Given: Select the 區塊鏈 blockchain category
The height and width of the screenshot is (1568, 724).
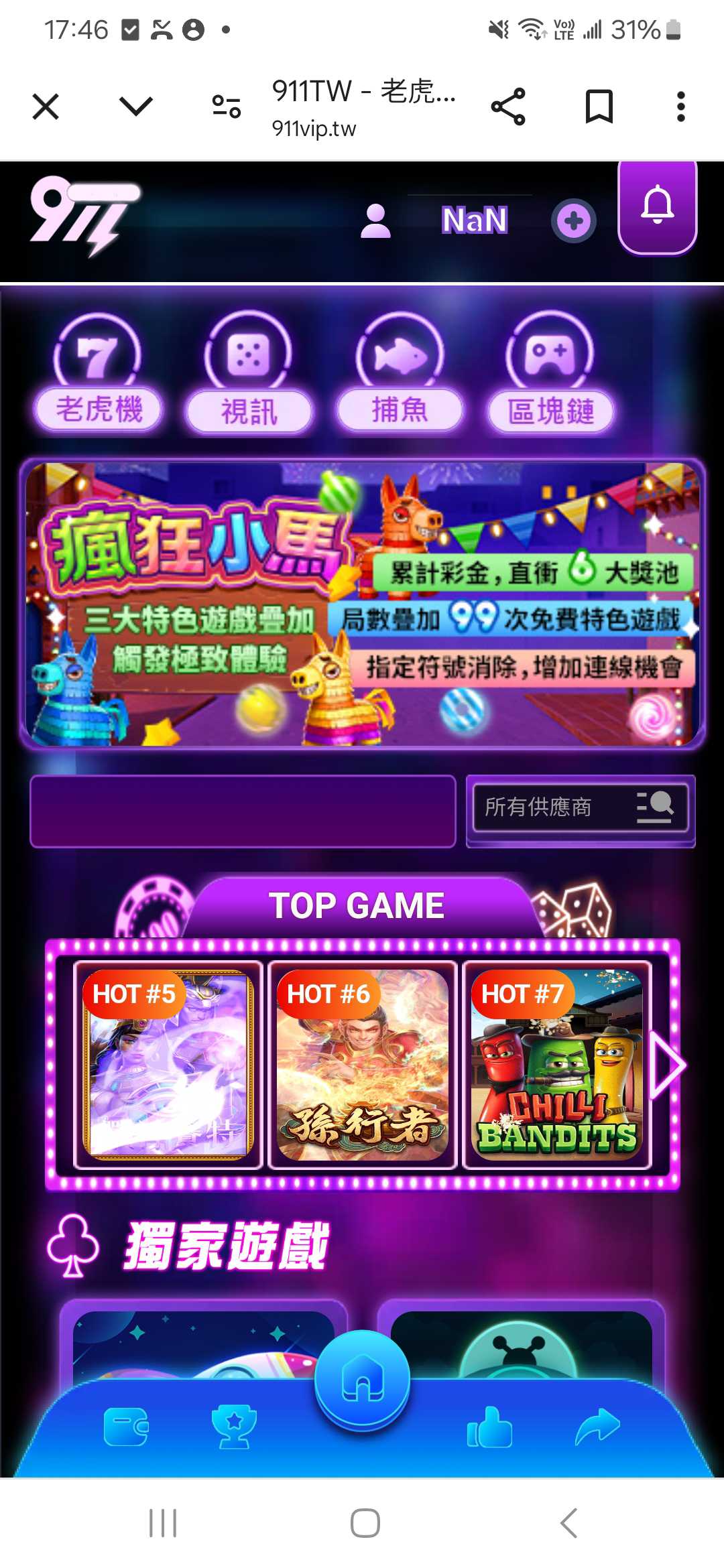Looking at the screenshot, I should coord(550,375).
